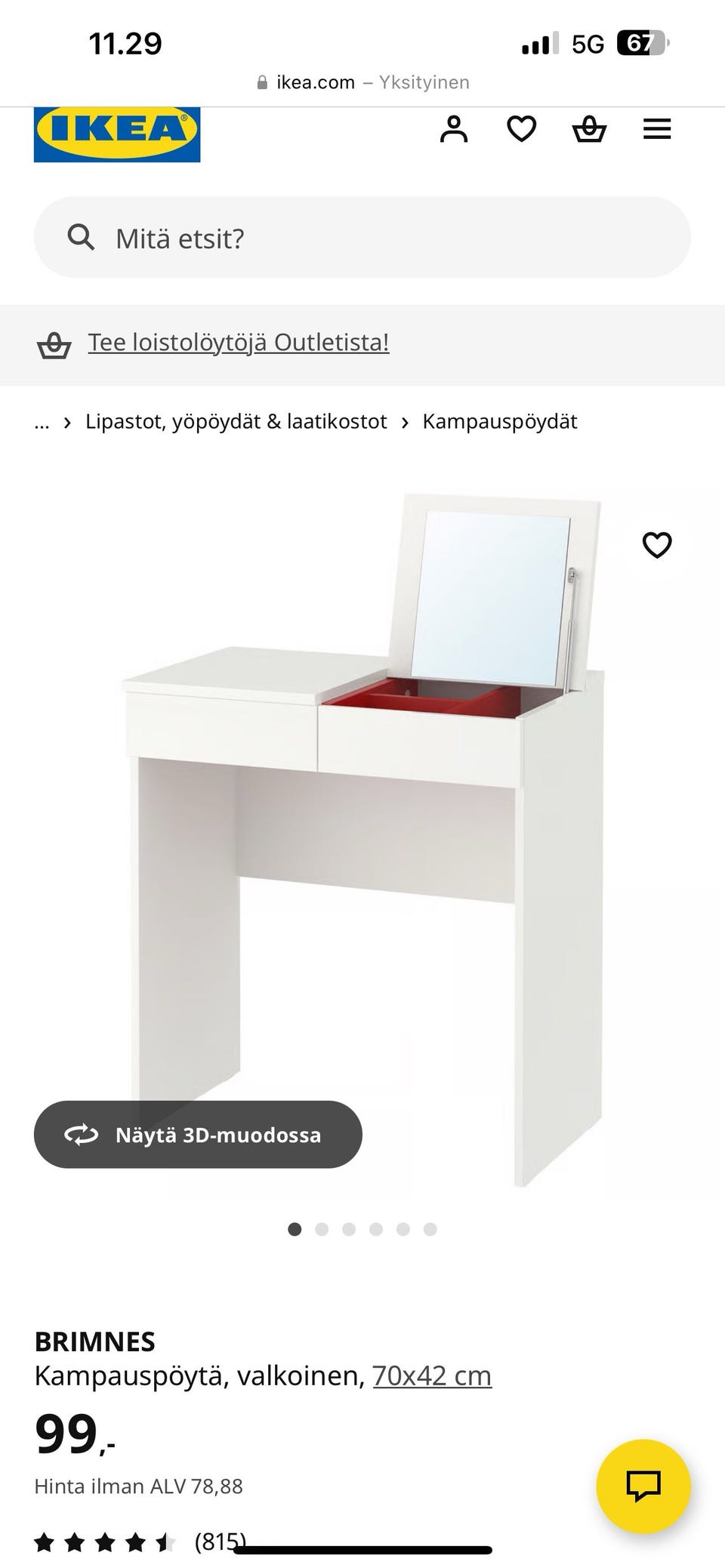Image resolution: width=725 pixels, height=1568 pixels.
Task: Open 'Lipastot, yöpöydät & laatikostot' category
Action: (236, 421)
